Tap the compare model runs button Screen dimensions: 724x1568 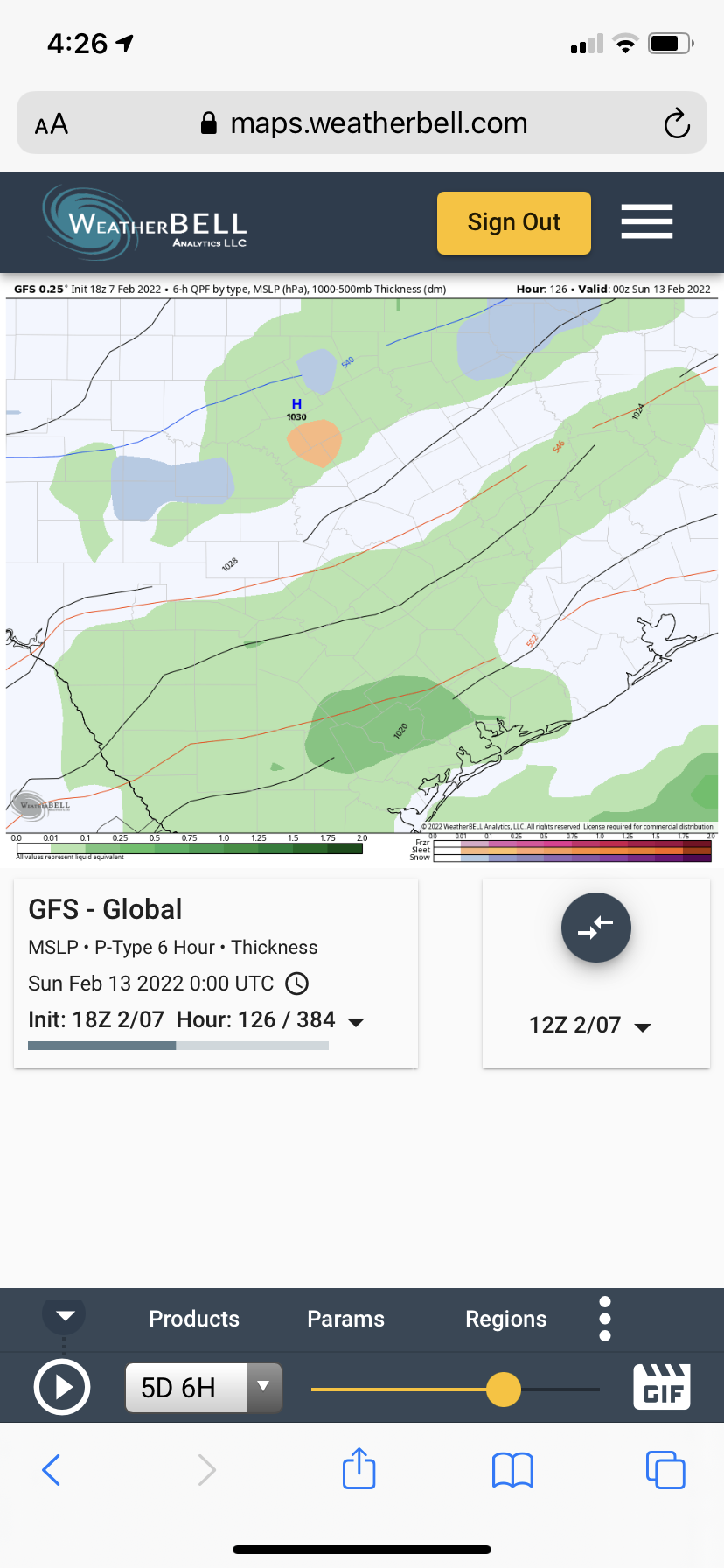point(595,927)
